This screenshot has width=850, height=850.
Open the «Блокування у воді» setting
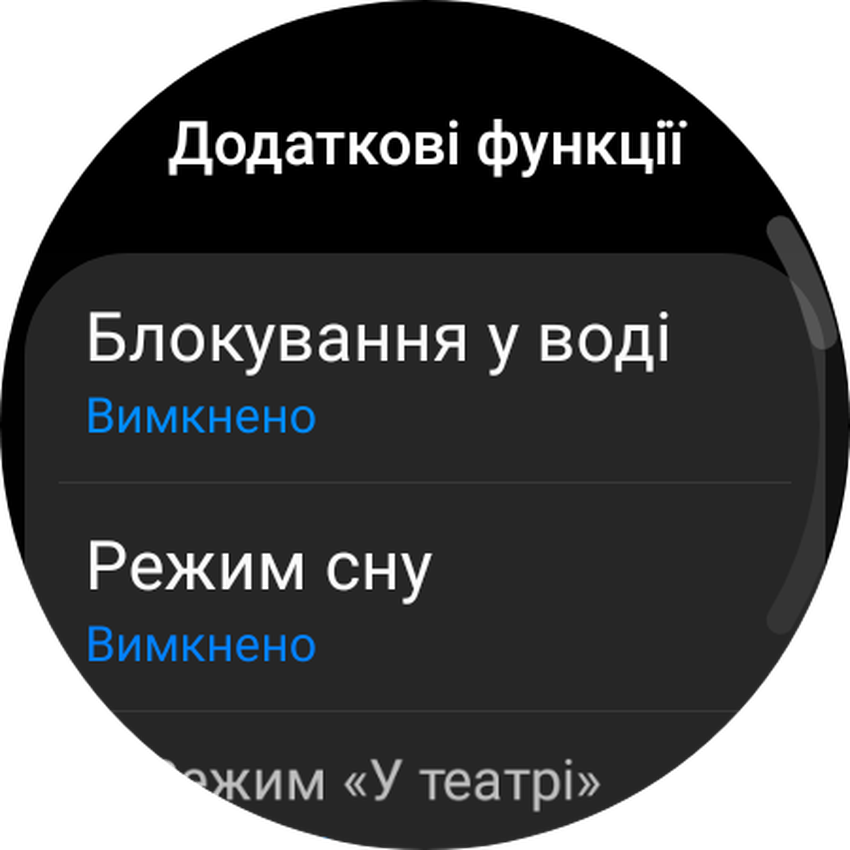tap(378, 370)
